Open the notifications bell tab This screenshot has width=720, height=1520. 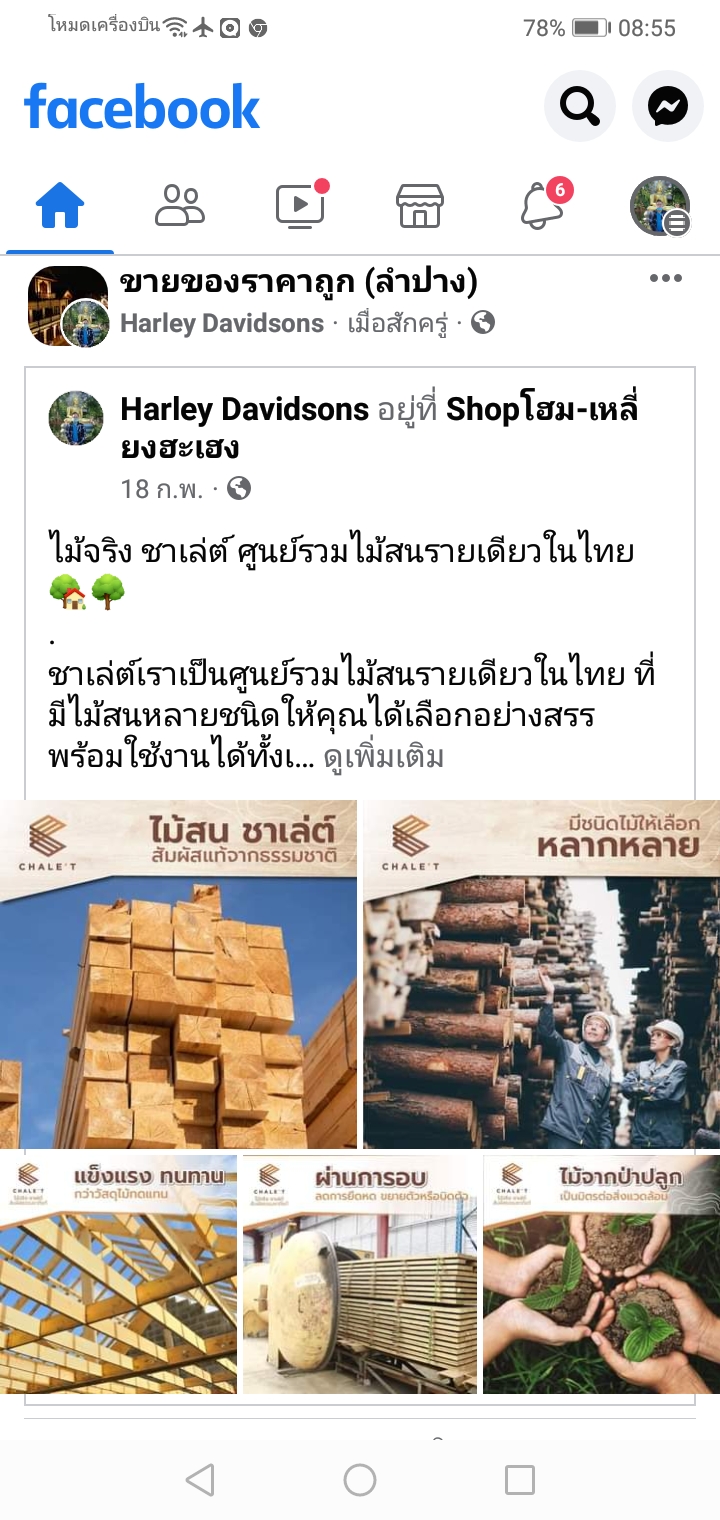coord(540,206)
